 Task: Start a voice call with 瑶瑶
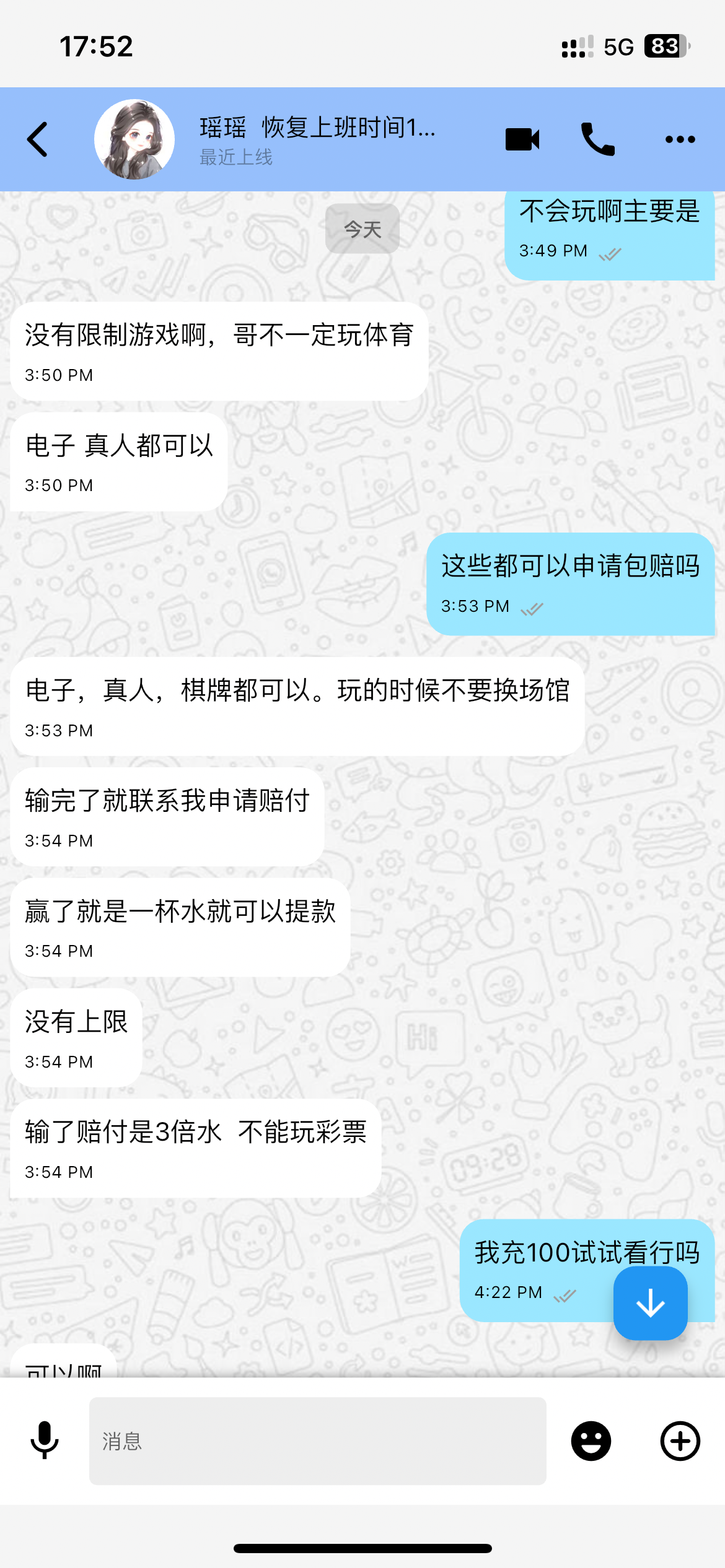coord(597,139)
